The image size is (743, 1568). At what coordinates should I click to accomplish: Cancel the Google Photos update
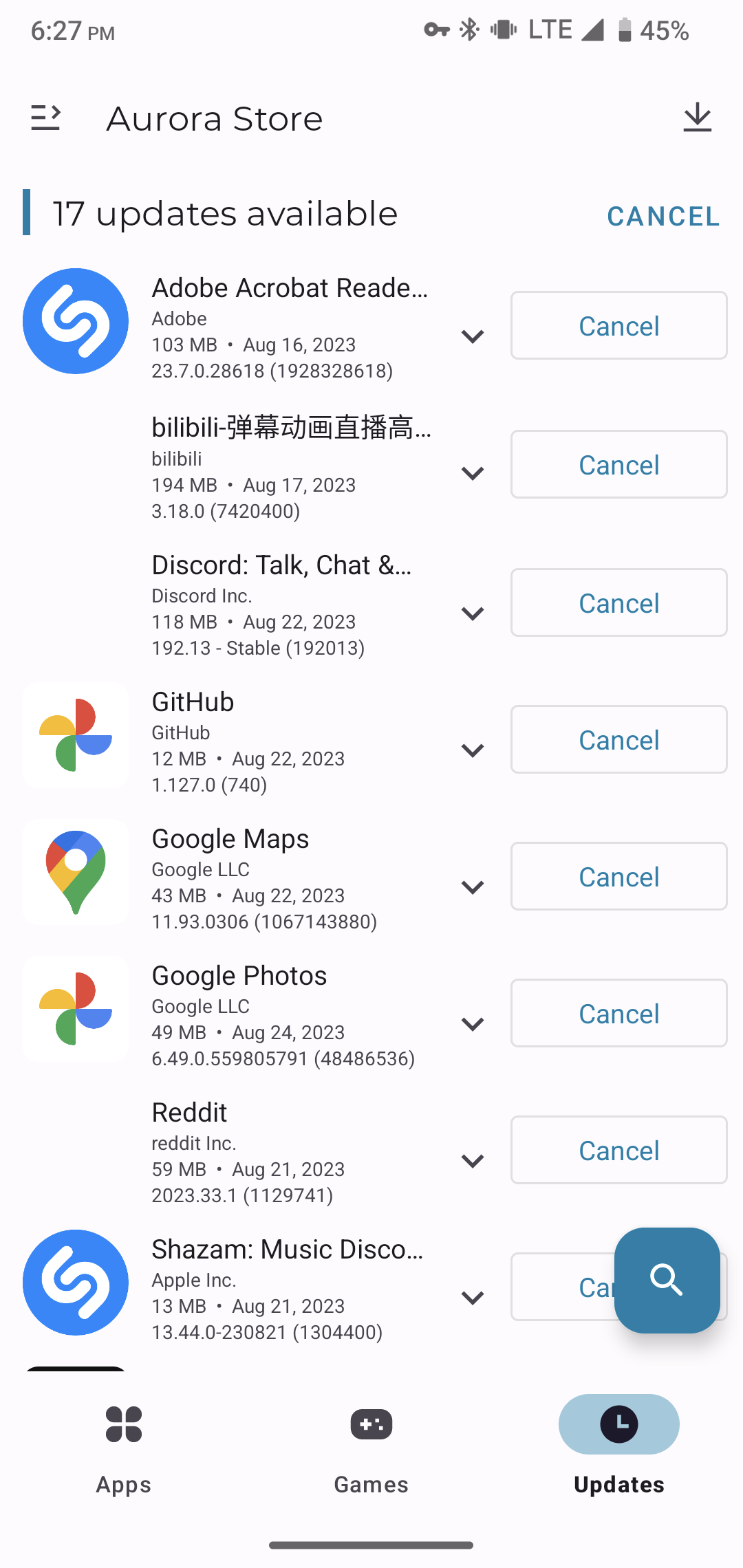(618, 1013)
